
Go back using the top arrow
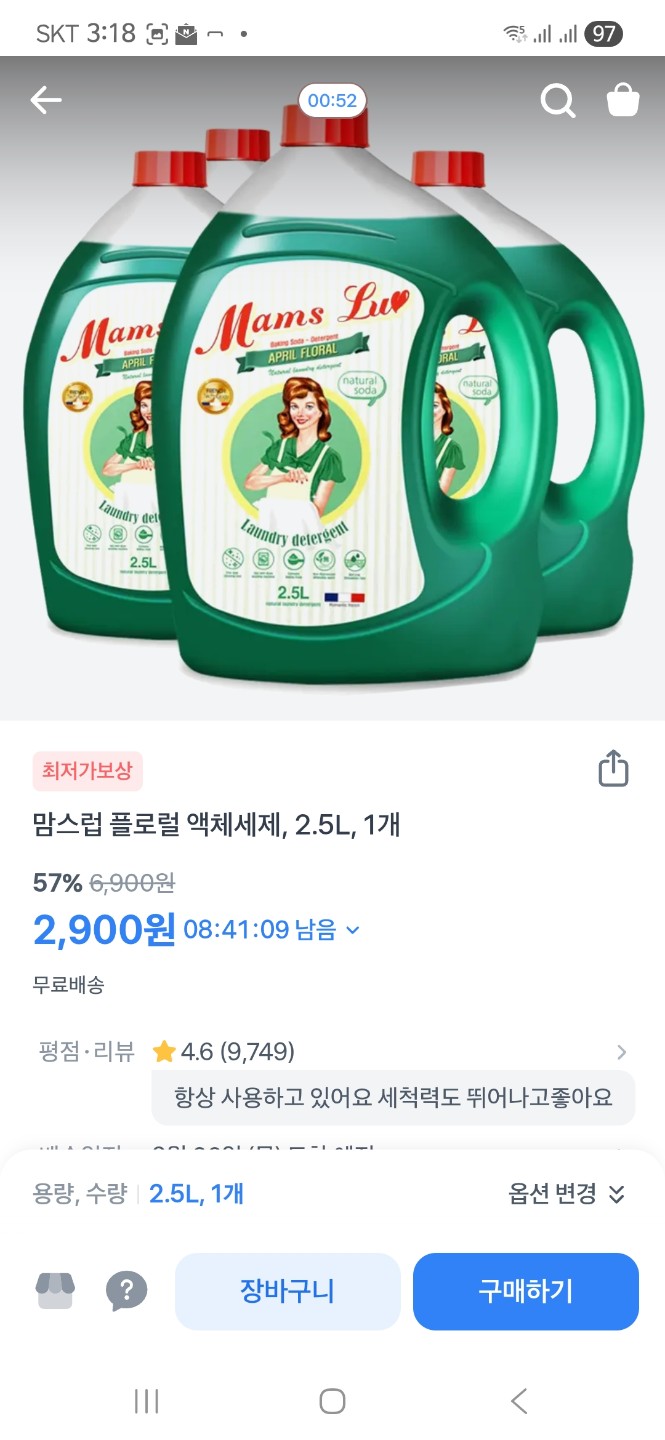(x=46, y=100)
